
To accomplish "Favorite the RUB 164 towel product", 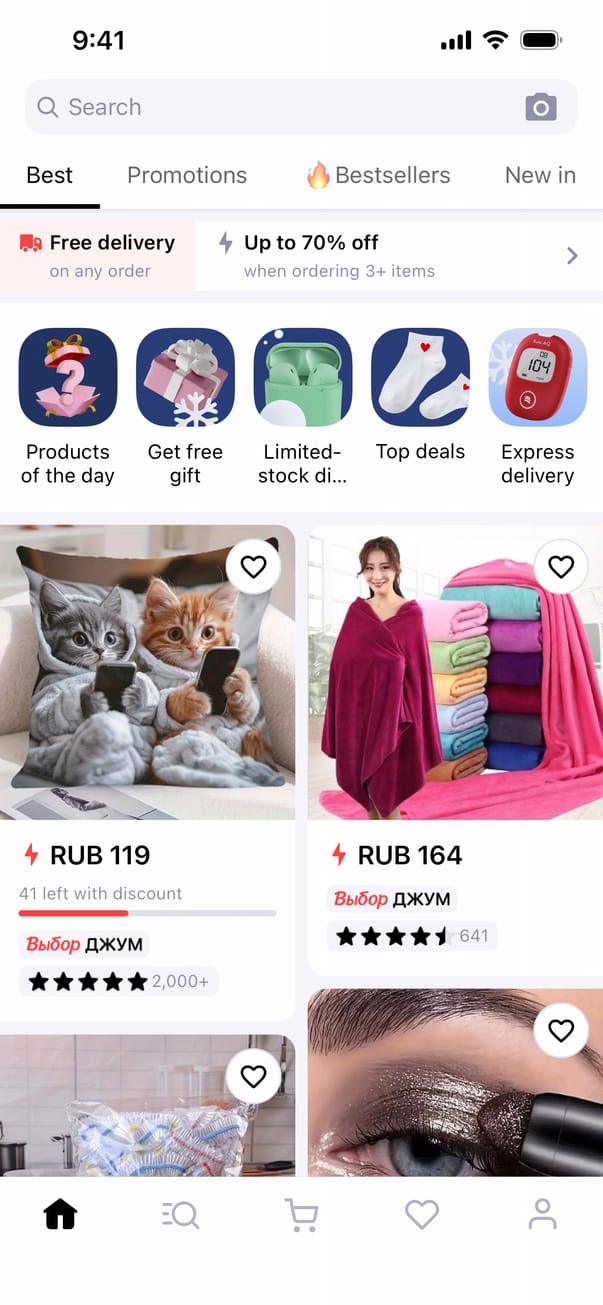I will point(561,567).
